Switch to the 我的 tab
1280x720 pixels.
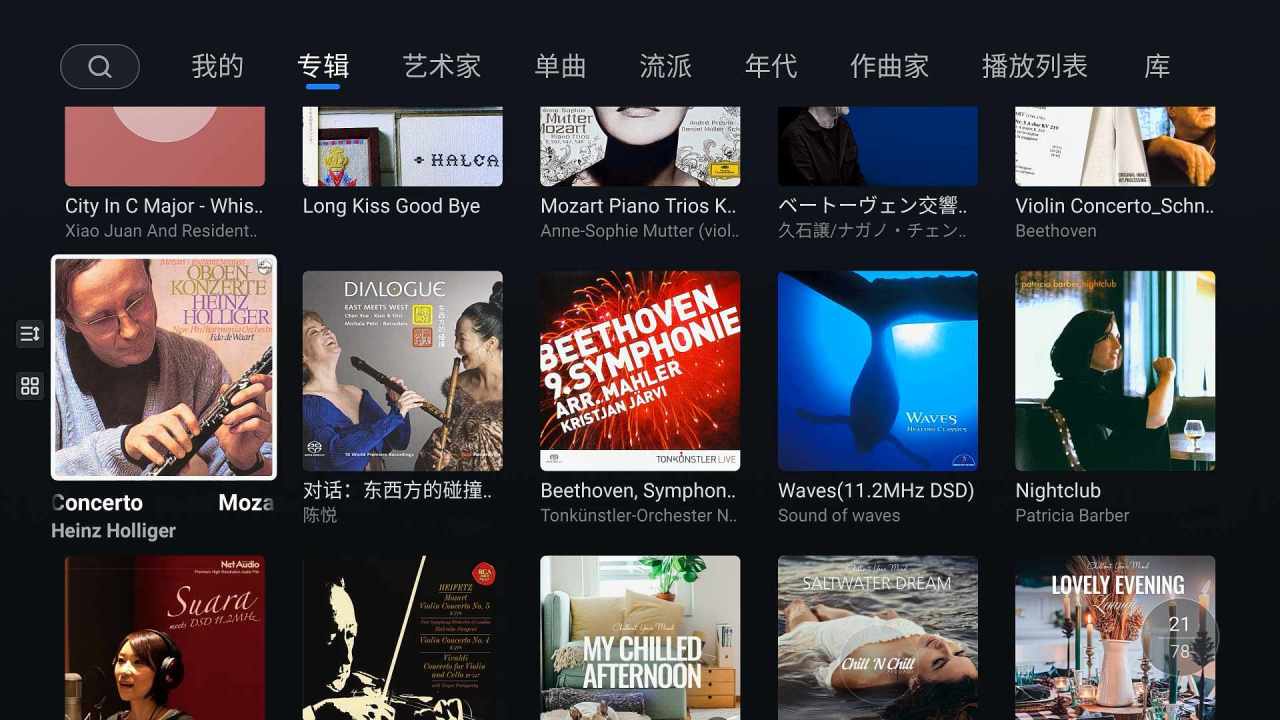click(218, 67)
